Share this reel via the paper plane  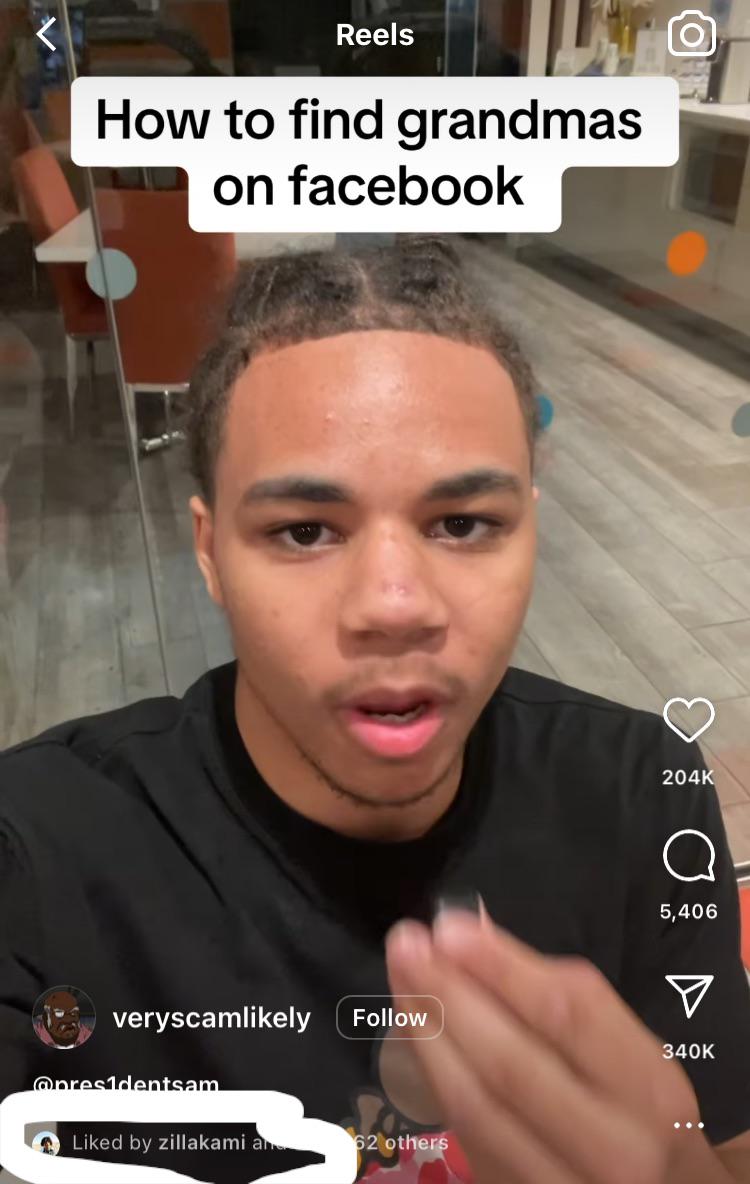tap(689, 997)
